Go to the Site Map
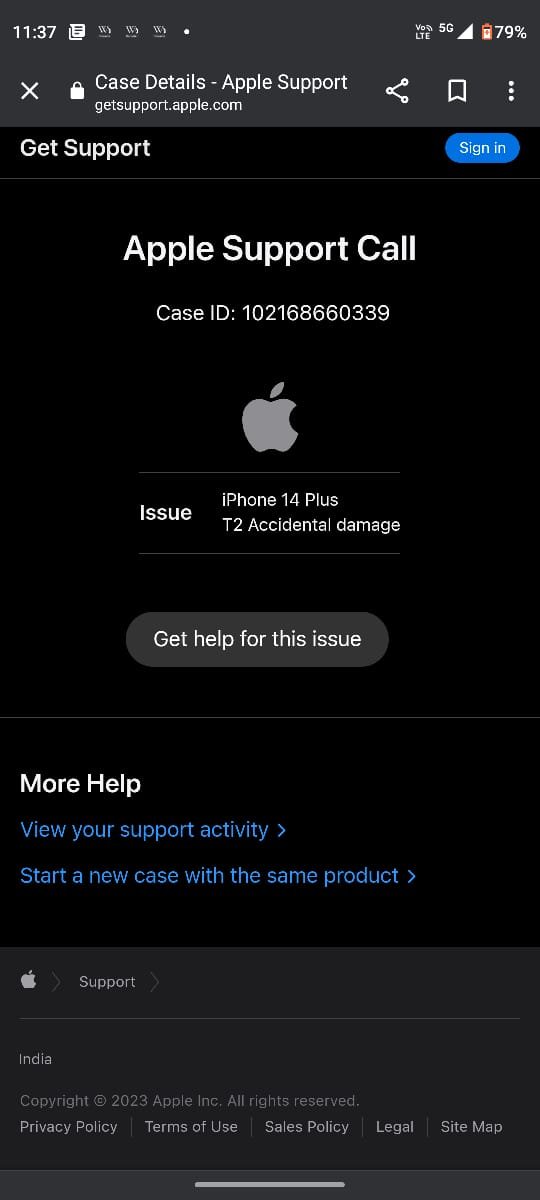The width and height of the screenshot is (540, 1200). 471,1126
